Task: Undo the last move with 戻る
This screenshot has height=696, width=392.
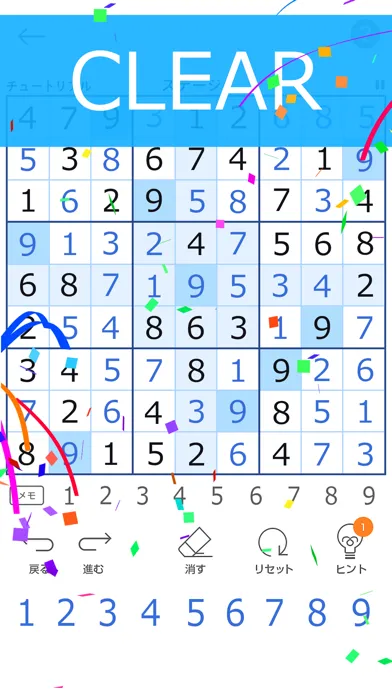Action: pos(39,551)
